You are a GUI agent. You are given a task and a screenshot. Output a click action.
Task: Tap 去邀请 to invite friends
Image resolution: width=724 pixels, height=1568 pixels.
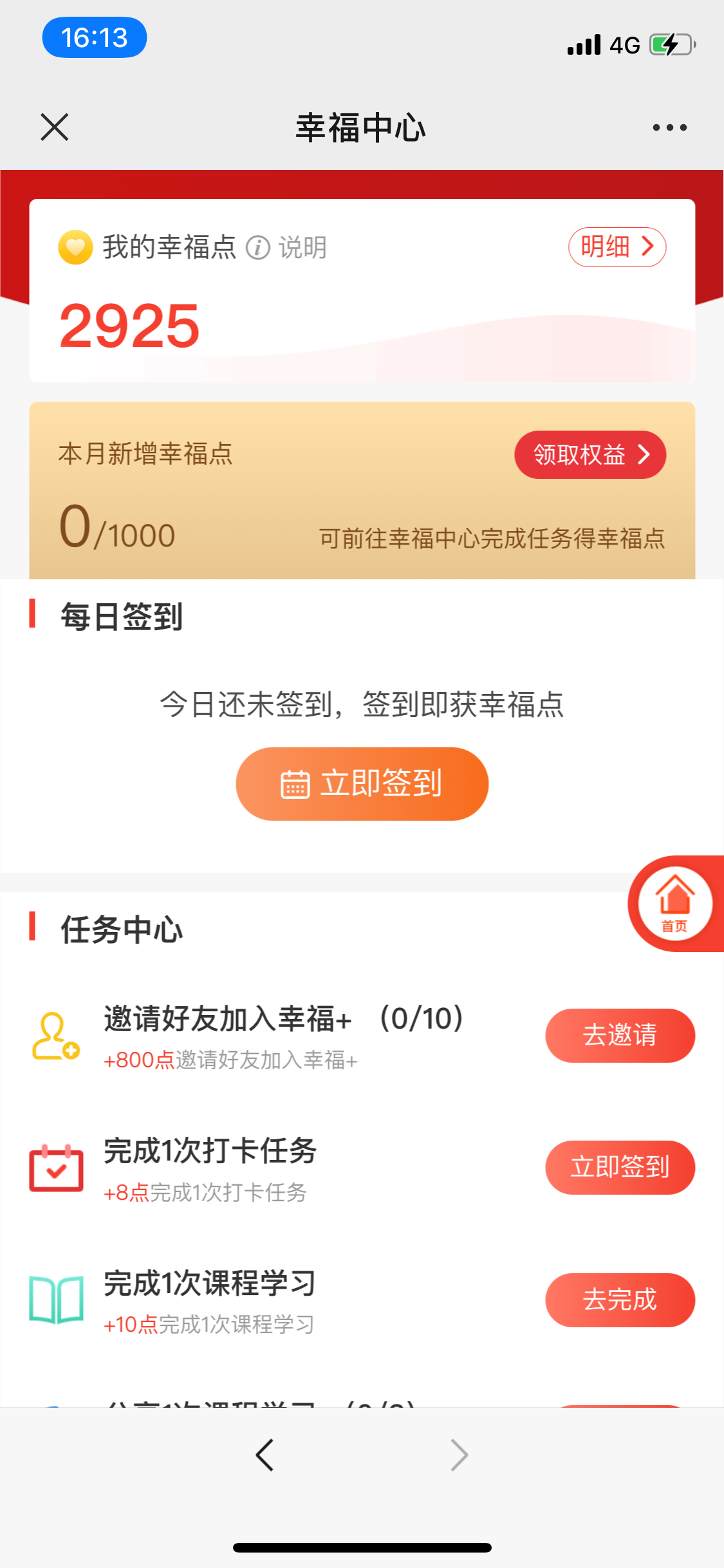click(x=620, y=1035)
